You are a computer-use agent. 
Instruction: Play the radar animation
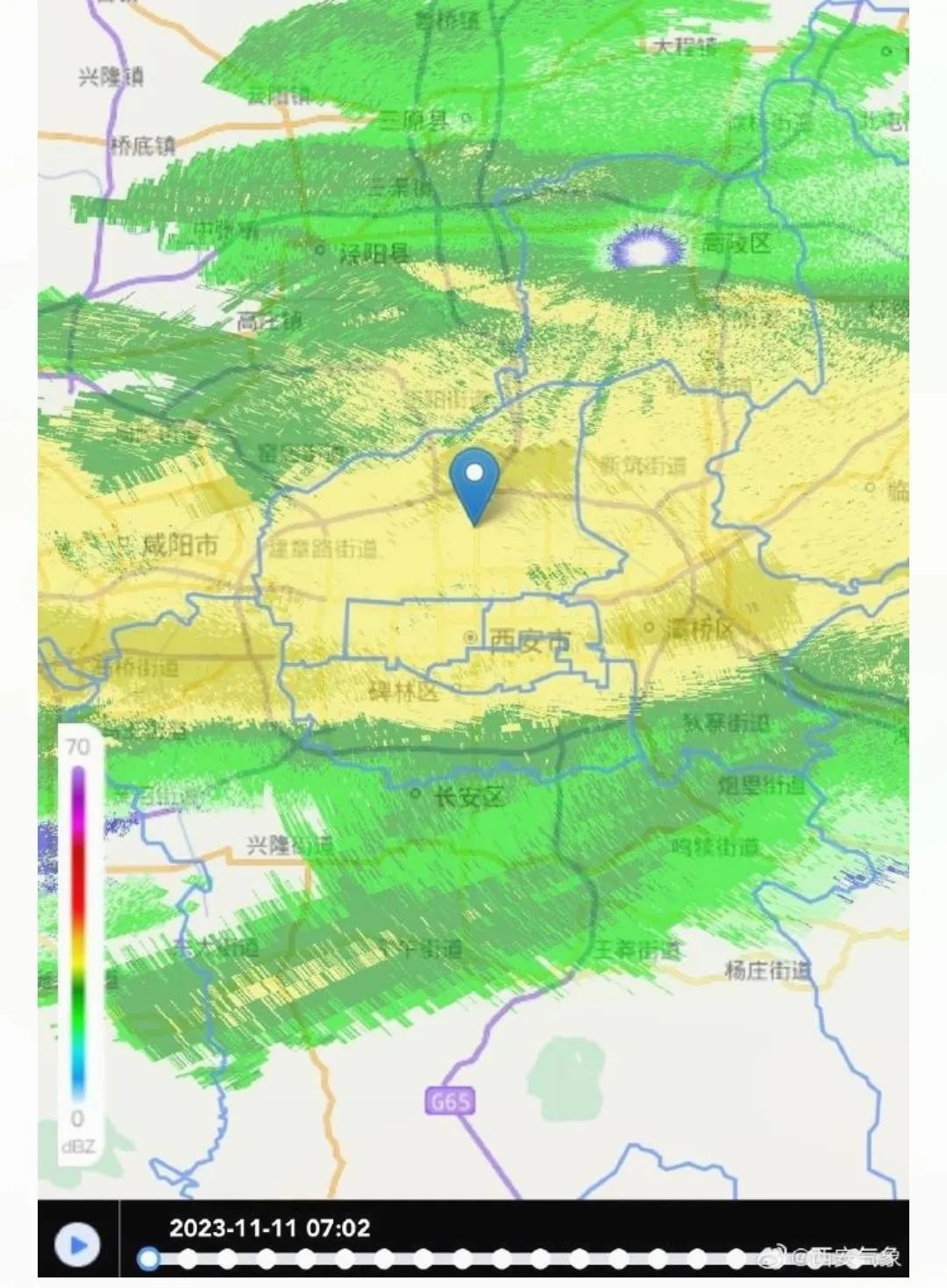click(x=77, y=1245)
